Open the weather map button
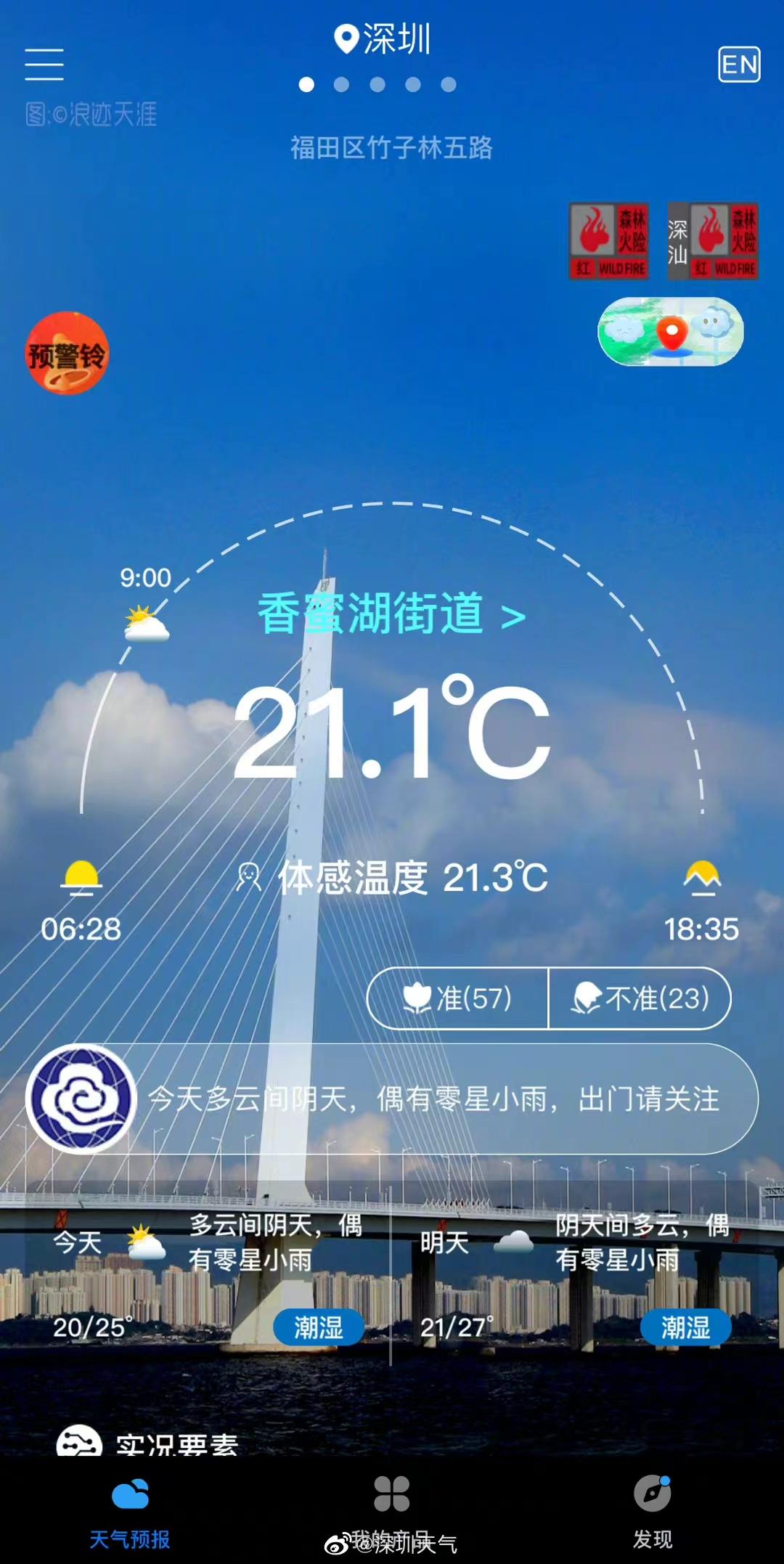 (671, 332)
